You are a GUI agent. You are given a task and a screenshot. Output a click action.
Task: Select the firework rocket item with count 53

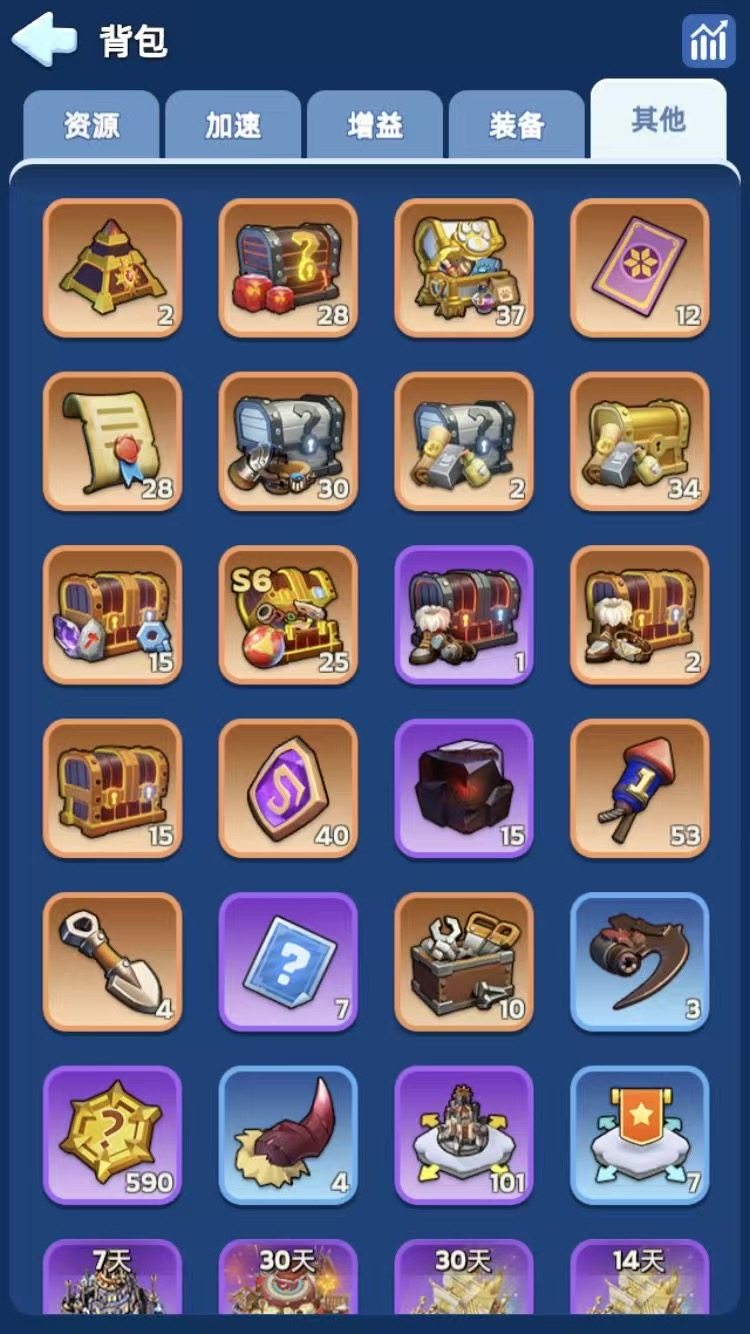pyautogui.click(x=639, y=788)
